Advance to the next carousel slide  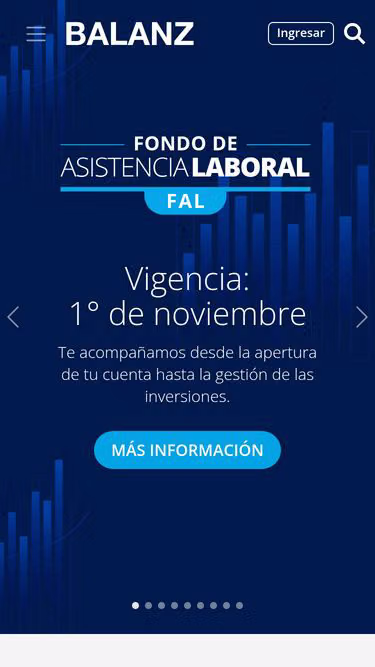[x=361, y=317]
